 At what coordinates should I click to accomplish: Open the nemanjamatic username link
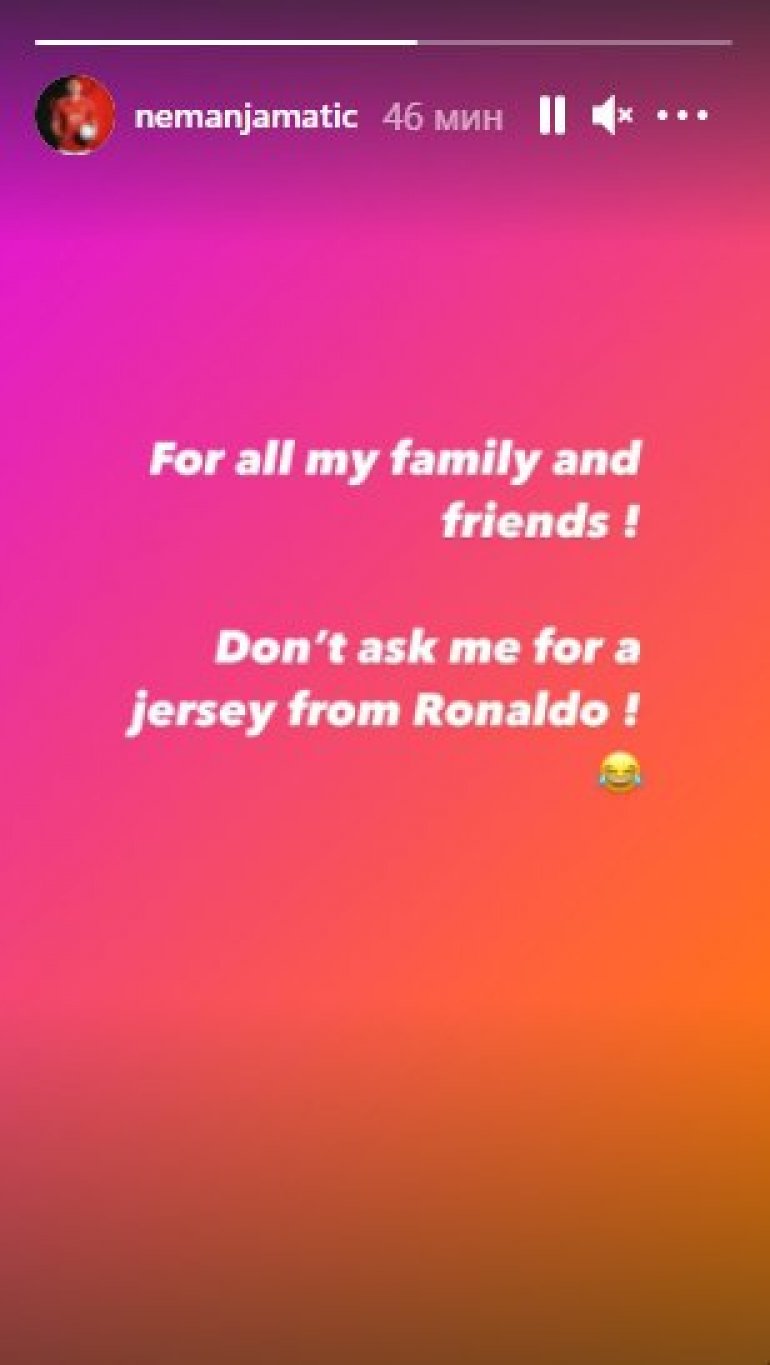coord(245,116)
